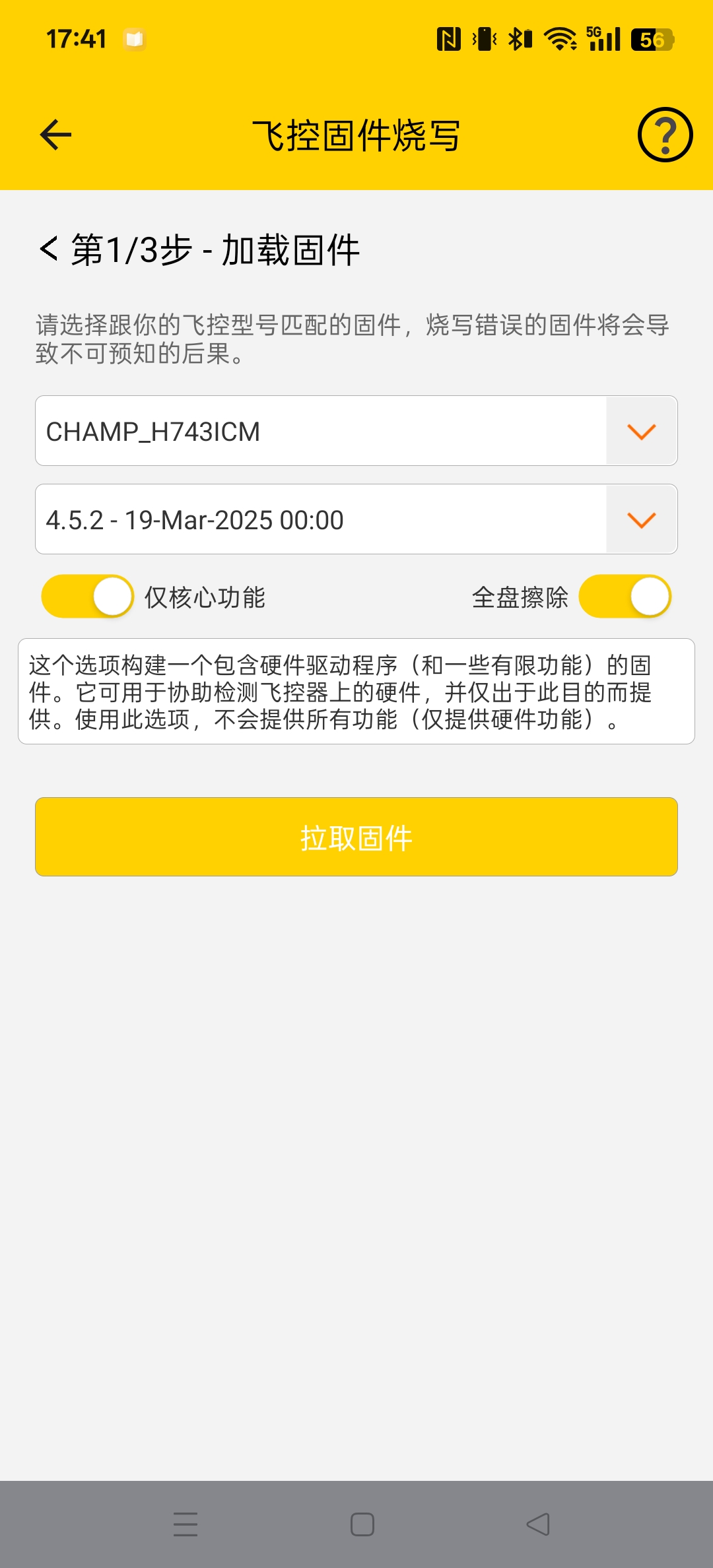Disable the 全盘擦除 switch
713x1568 pixels.
(625, 597)
